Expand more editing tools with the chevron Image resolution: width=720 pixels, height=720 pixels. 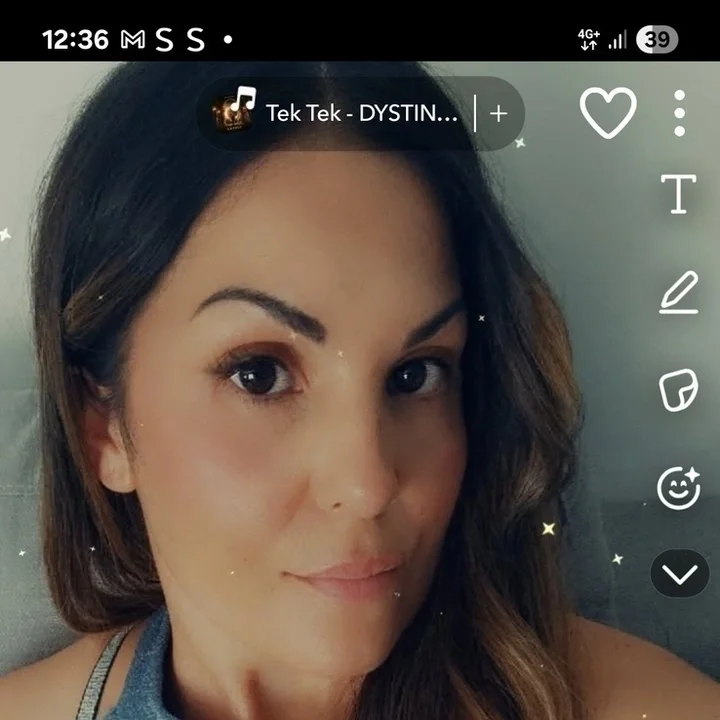(x=679, y=574)
